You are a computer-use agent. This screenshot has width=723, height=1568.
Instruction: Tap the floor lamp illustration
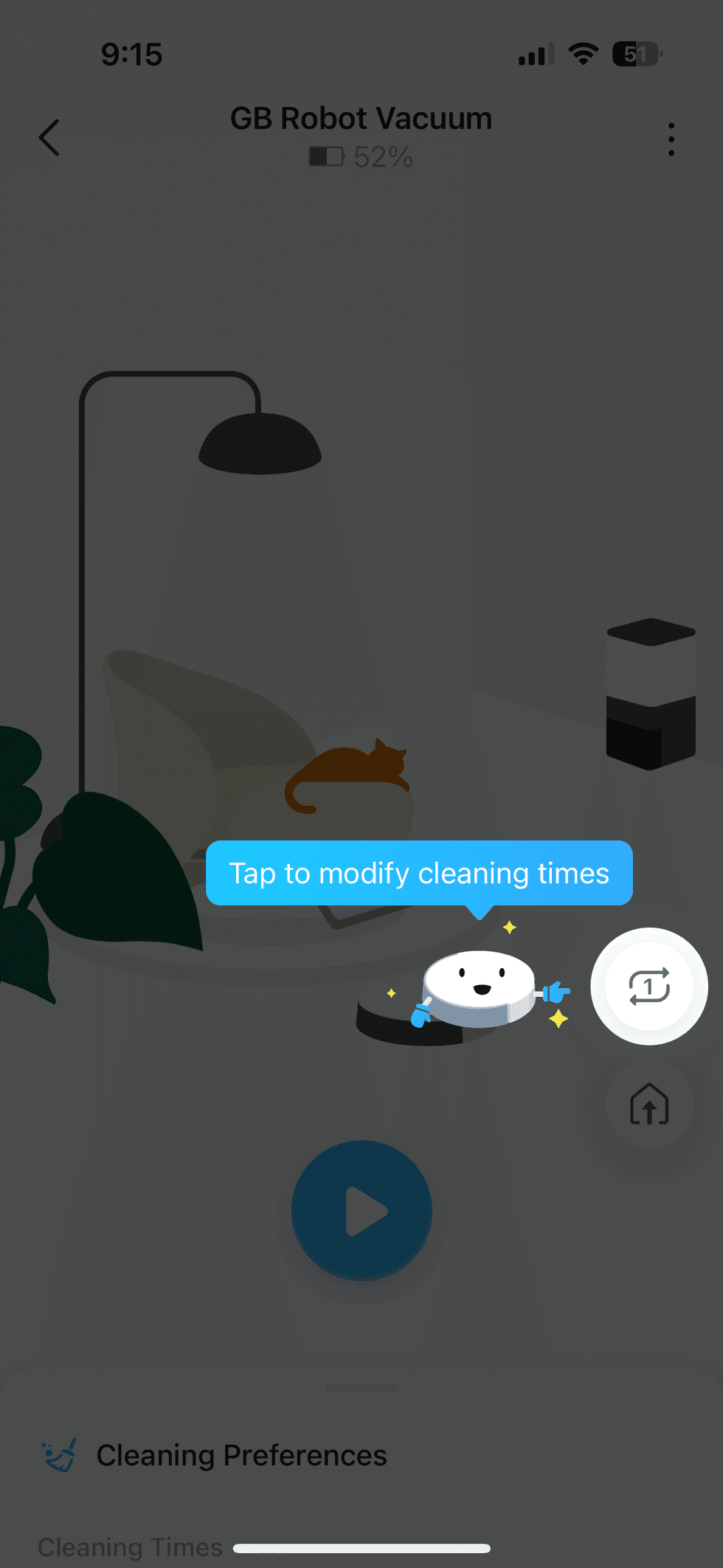tap(258, 443)
